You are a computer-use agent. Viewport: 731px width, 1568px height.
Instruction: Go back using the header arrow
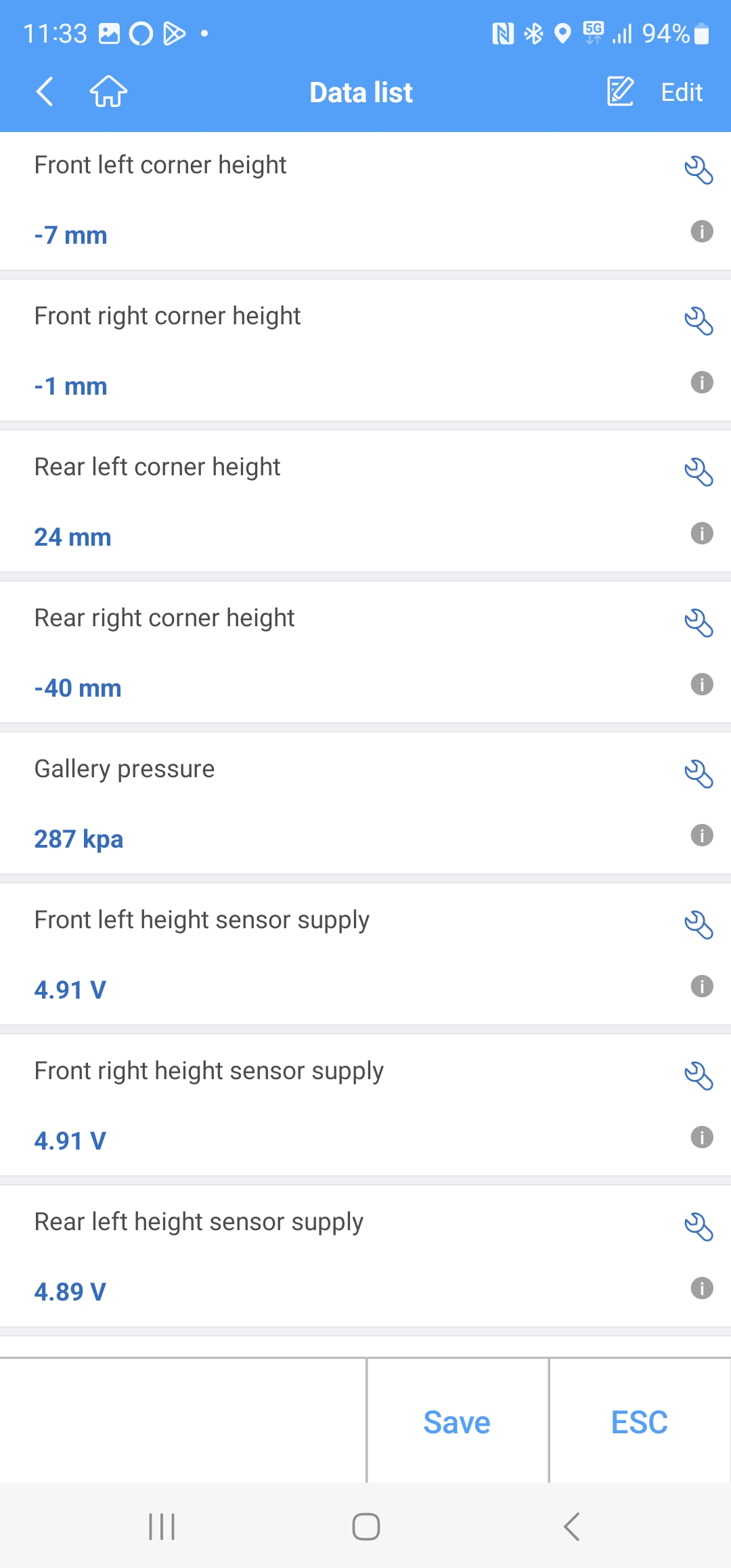click(x=45, y=91)
